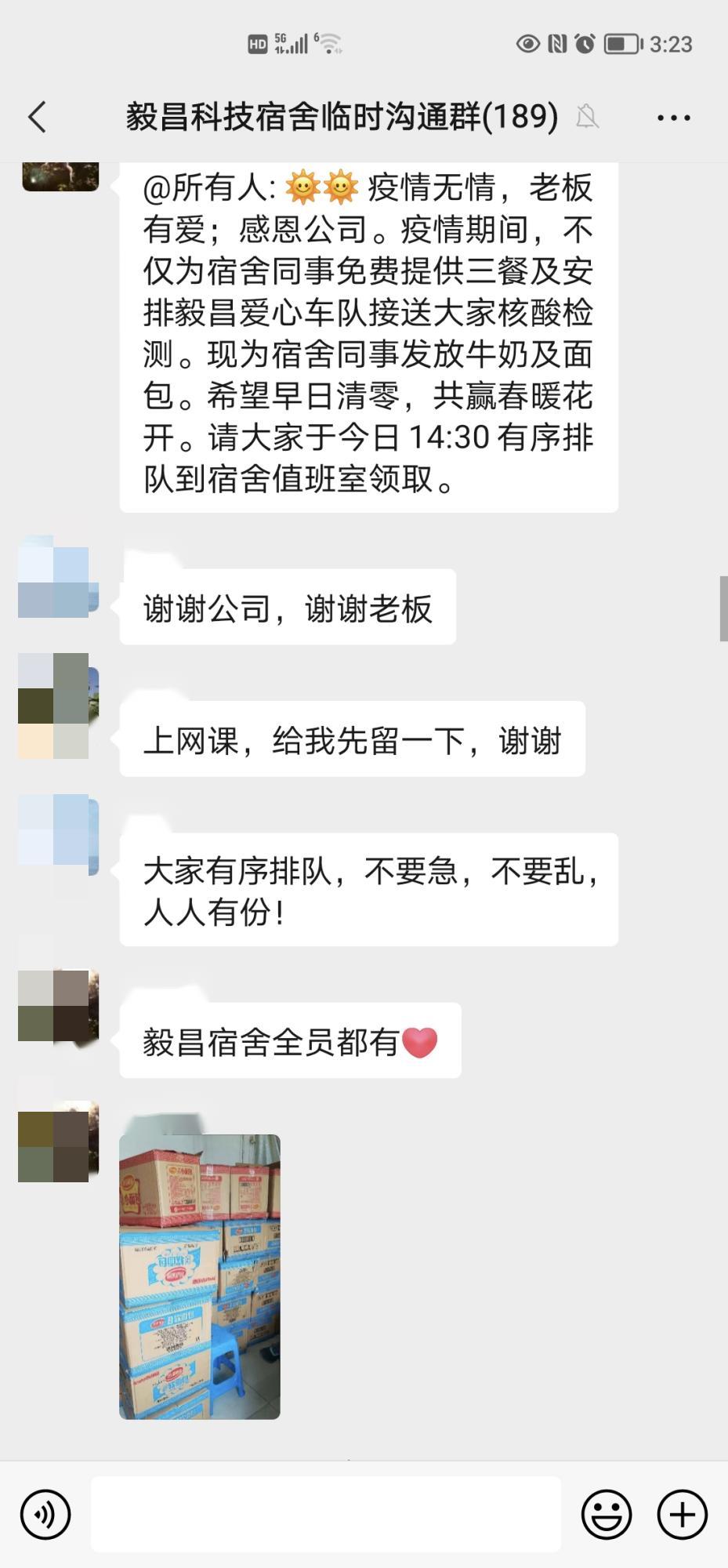Open avatar of sender saying 上网课
This screenshot has height=1568, width=728.
(x=58, y=706)
